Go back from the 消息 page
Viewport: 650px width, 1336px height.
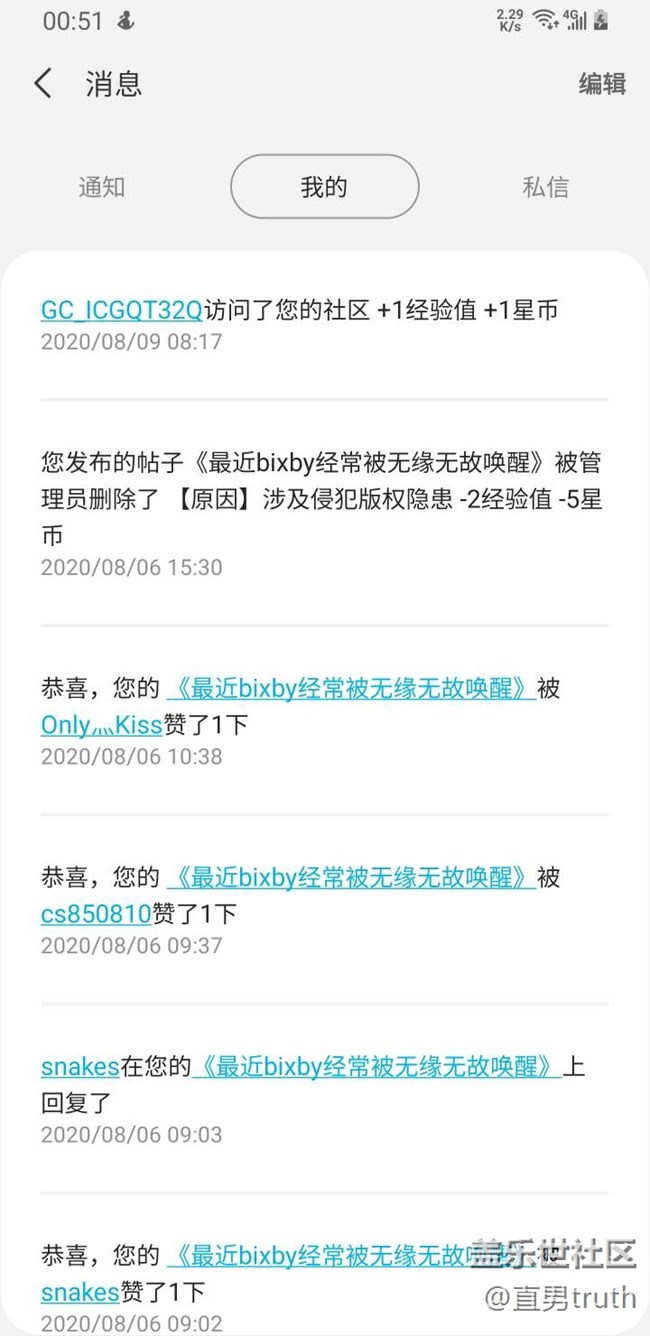43,83
